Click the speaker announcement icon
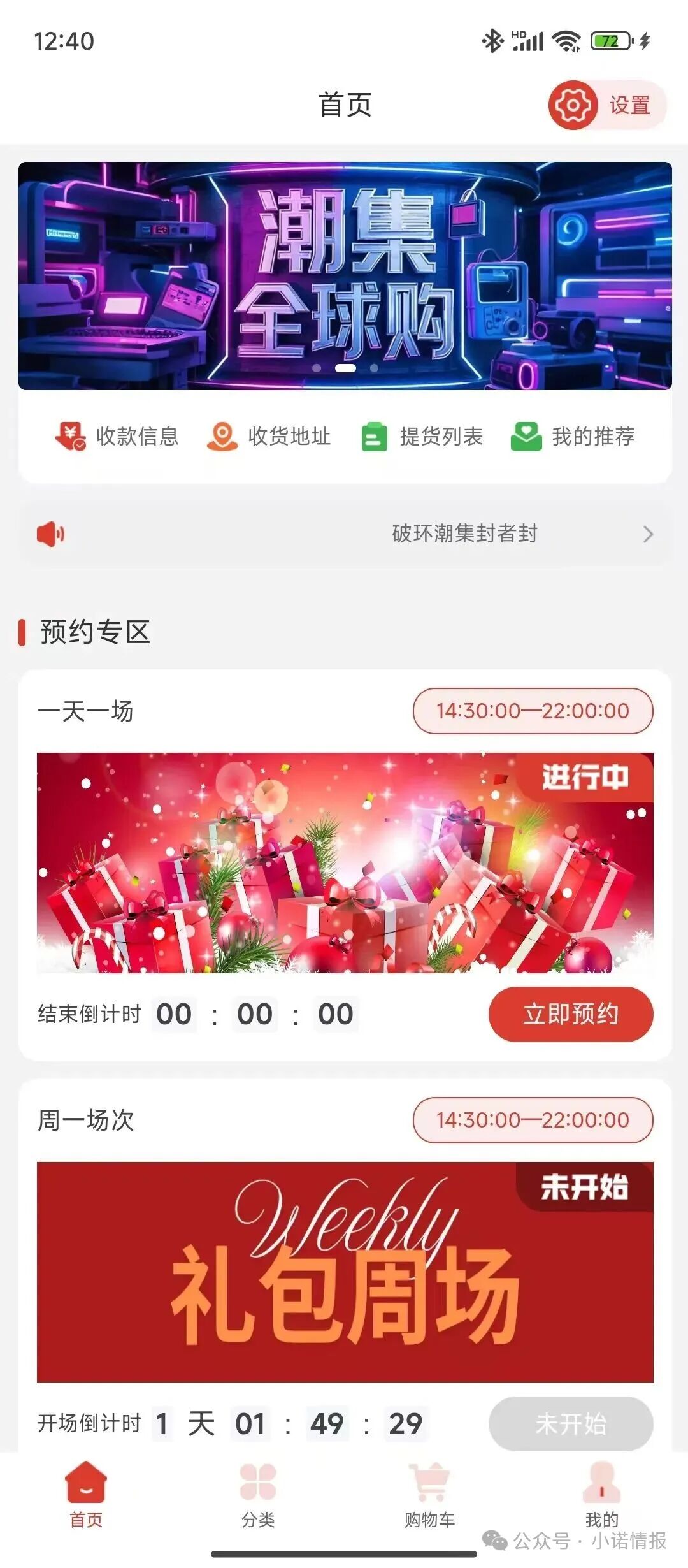688x1568 pixels. point(52,535)
